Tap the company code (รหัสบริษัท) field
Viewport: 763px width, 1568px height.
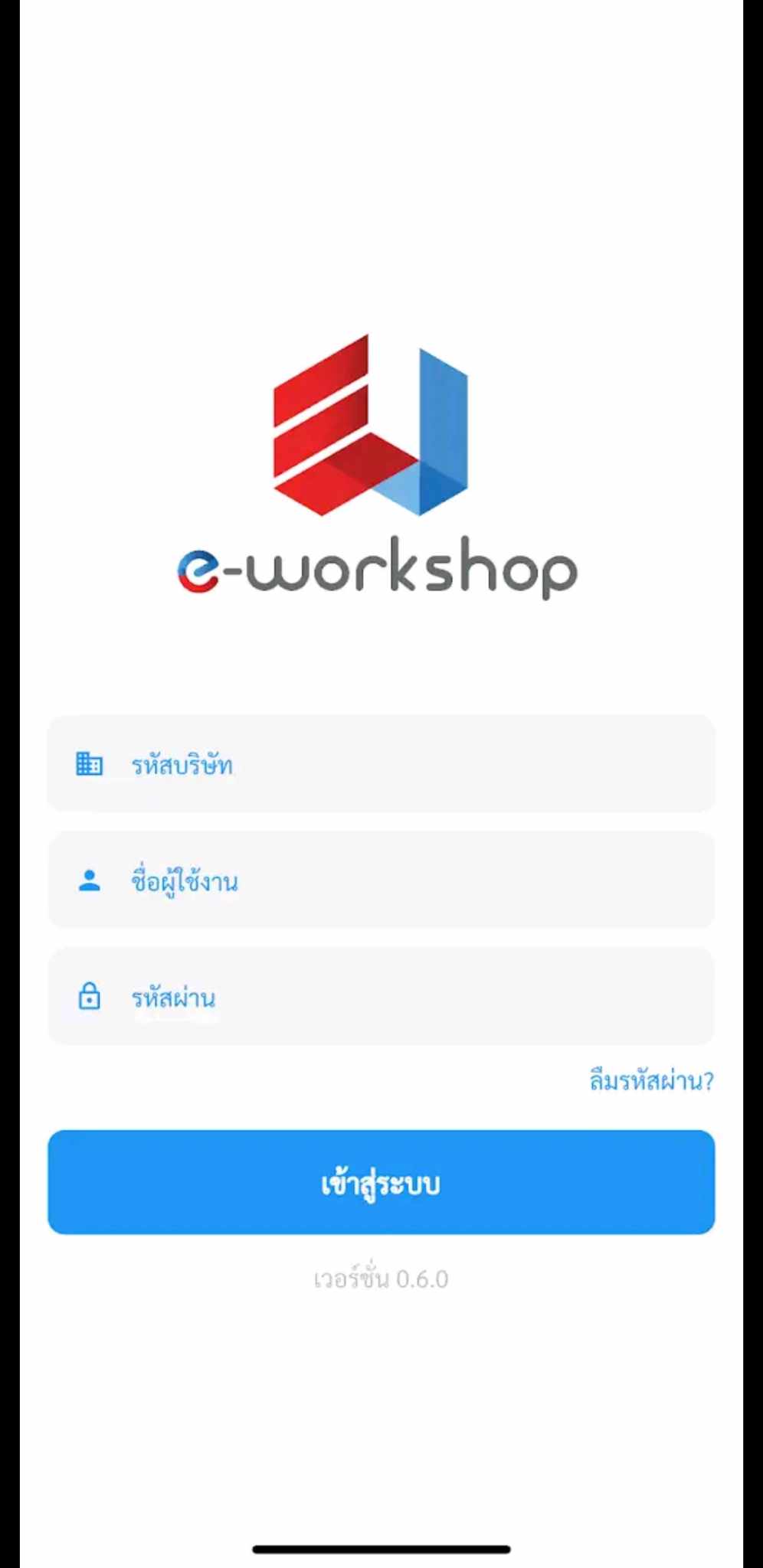pos(381,764)
